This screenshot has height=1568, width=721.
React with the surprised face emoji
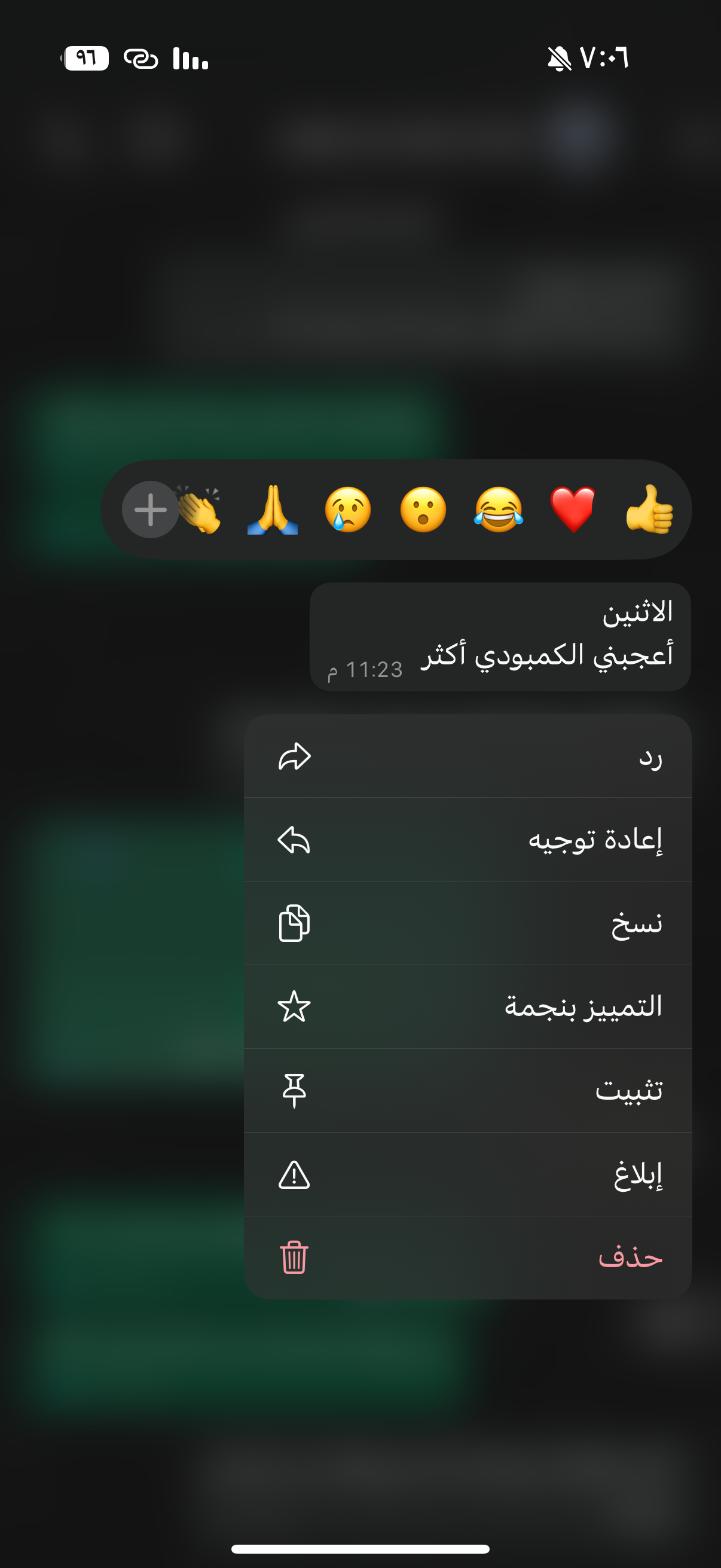[x=423, y=510]
